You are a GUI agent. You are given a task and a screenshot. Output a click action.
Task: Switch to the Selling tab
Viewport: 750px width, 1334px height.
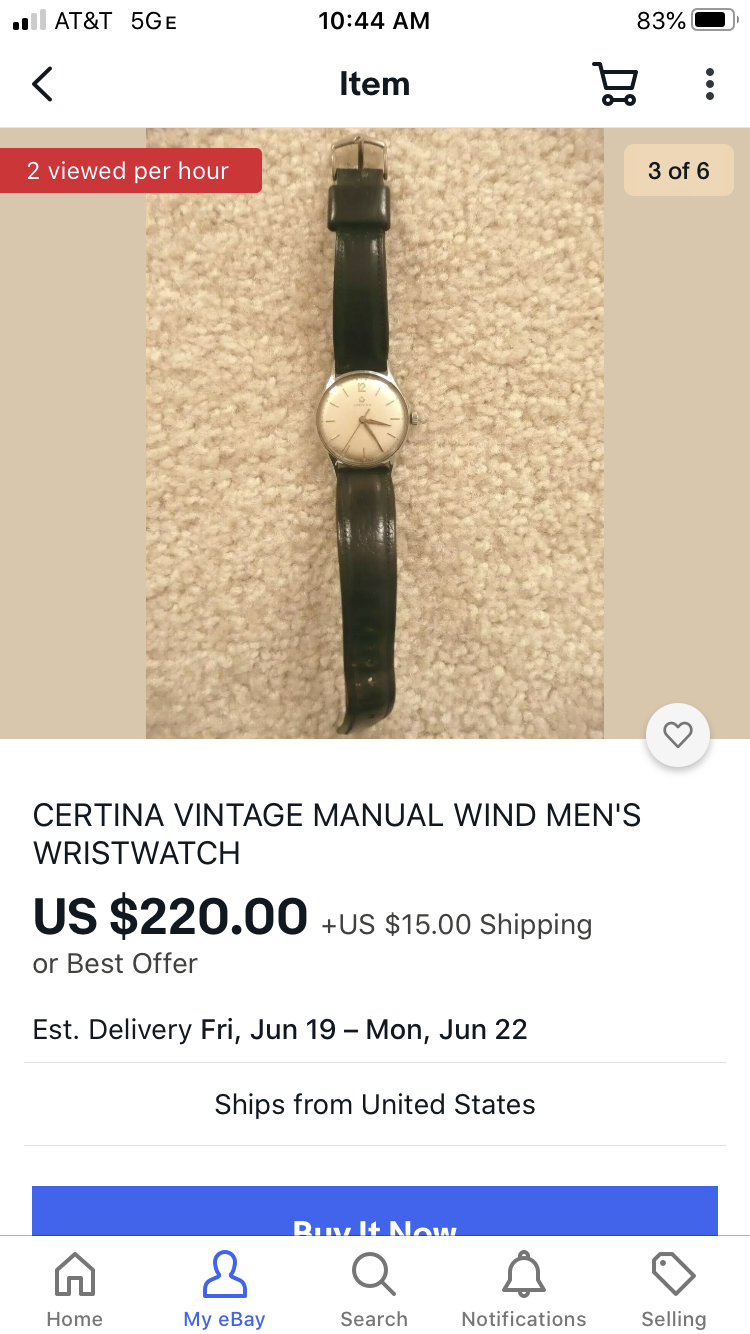[x=674, y=1289]
